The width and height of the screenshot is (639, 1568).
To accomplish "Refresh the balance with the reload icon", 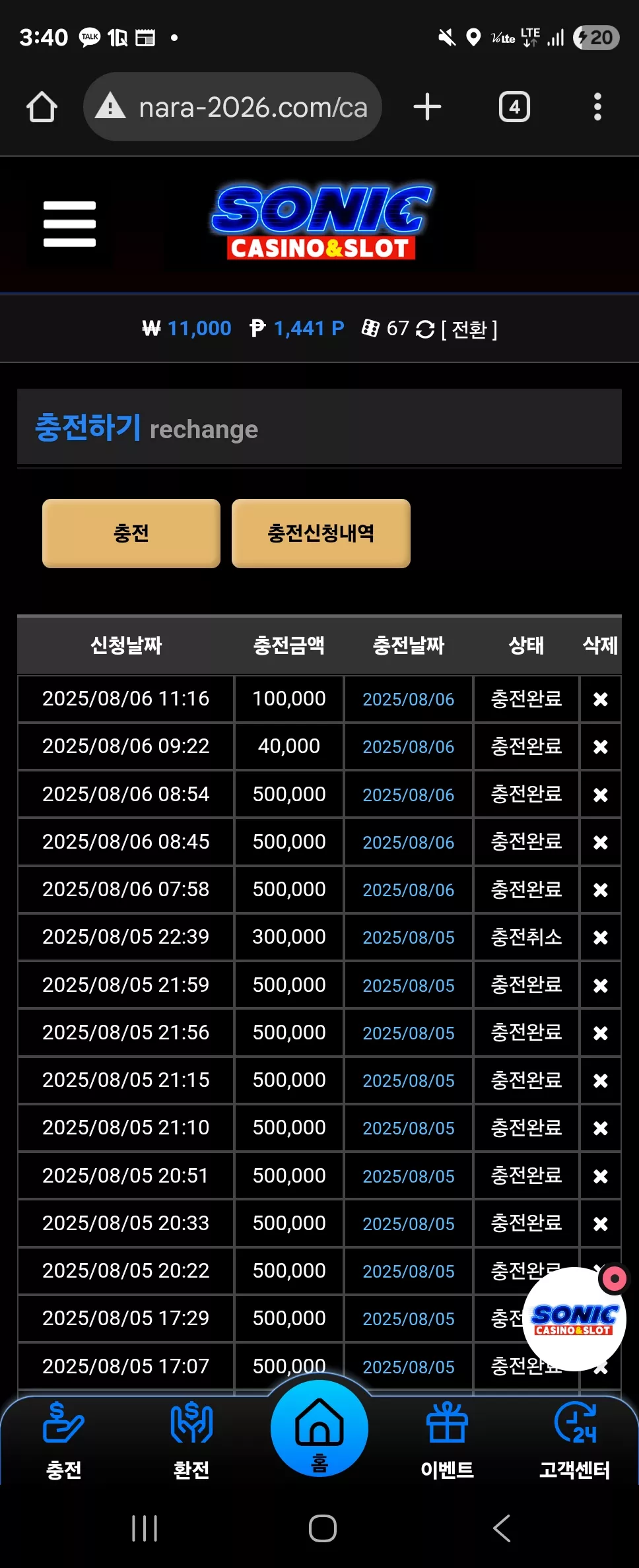I will [x=425, y=329].
